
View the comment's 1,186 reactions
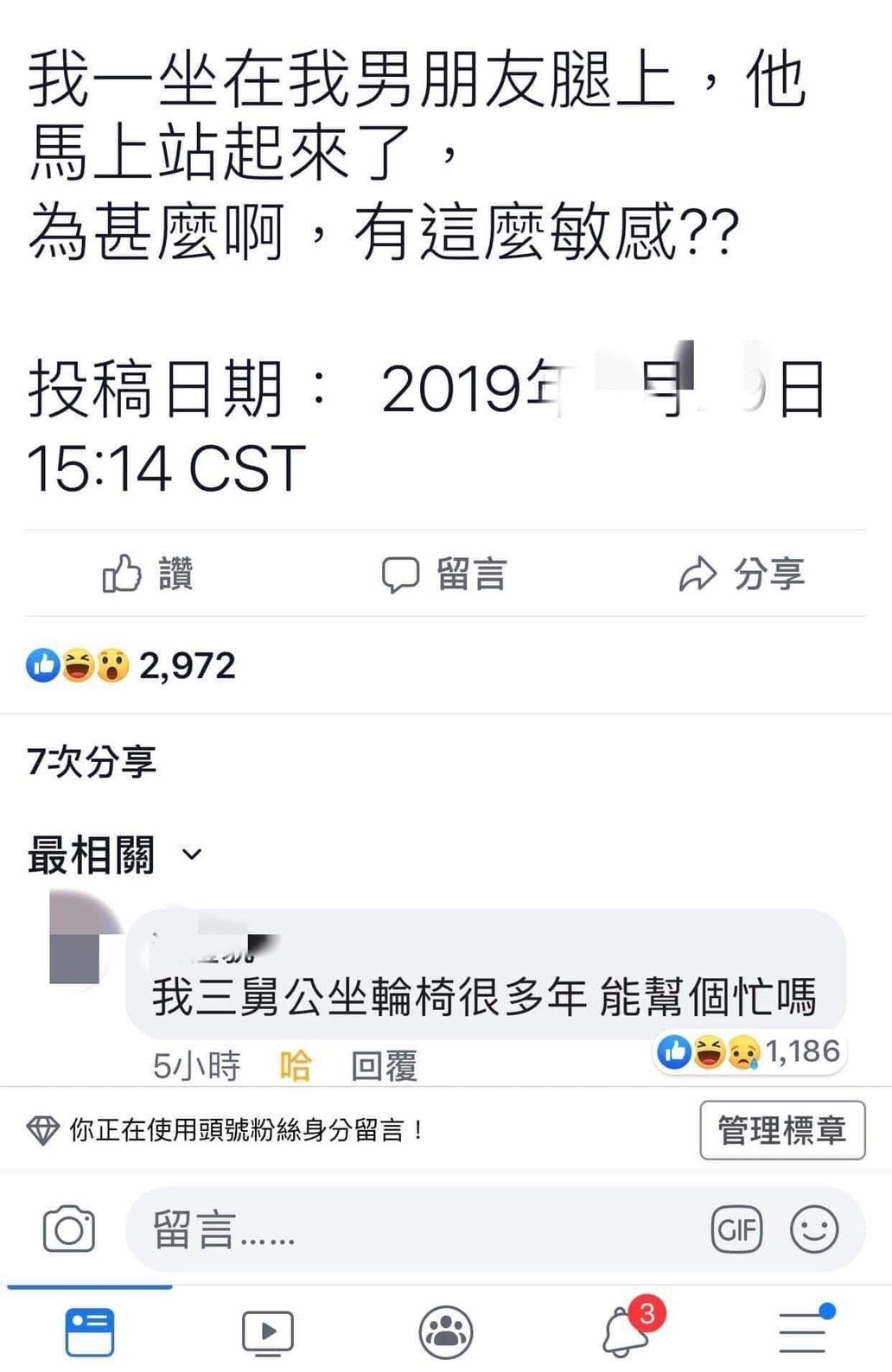click(749, 1051)
